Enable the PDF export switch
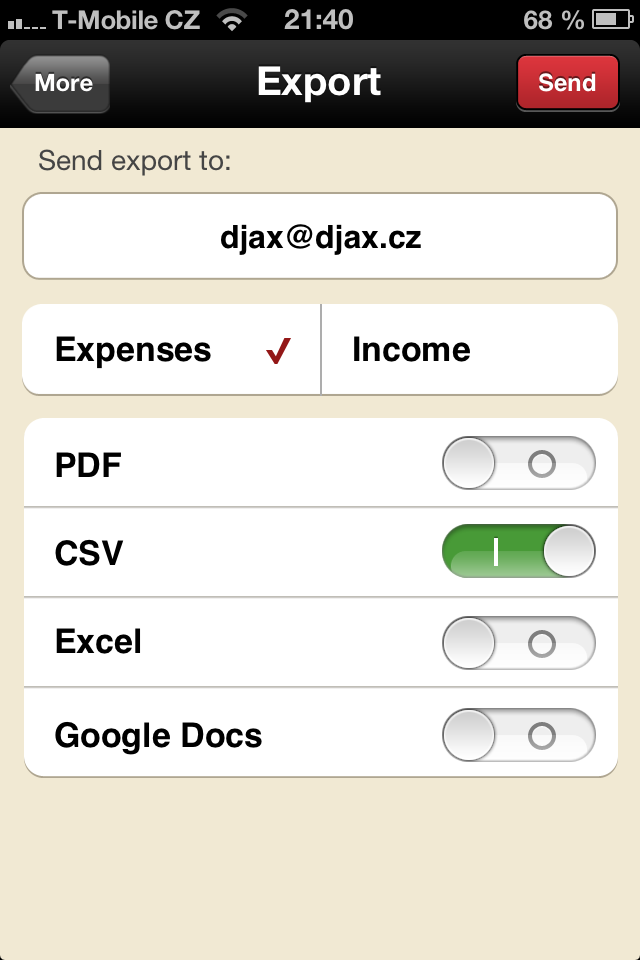The image size is (640, 960). pyautogui.click(x=518, y=463)
